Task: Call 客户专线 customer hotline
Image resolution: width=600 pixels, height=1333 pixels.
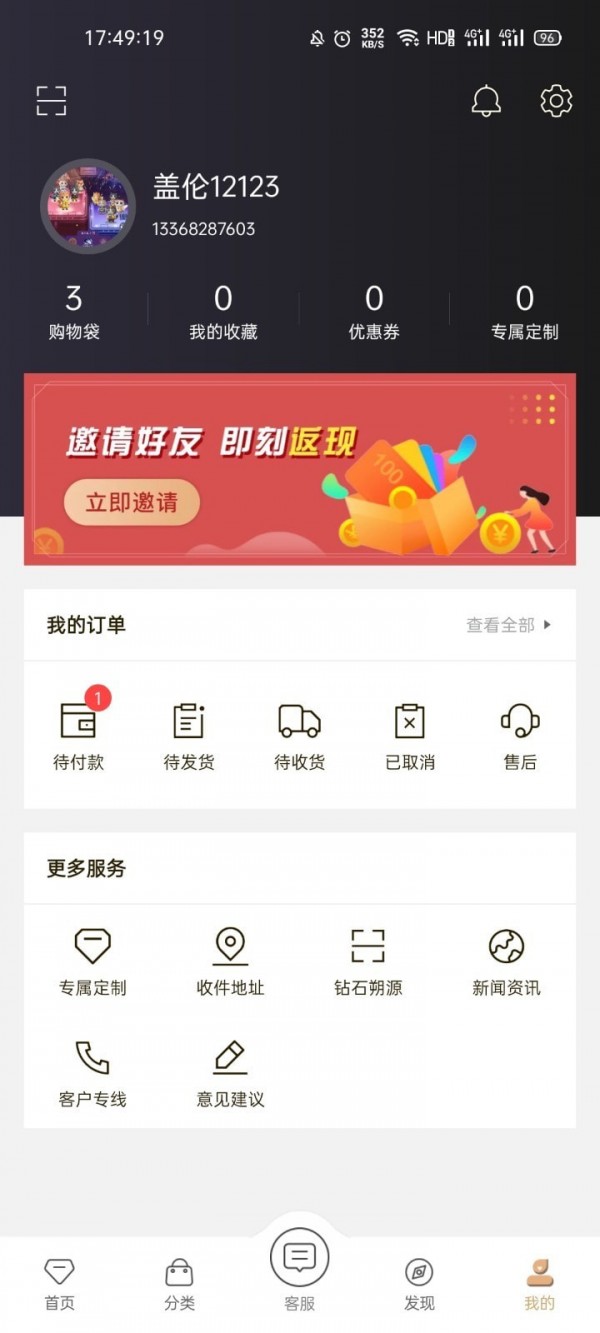Action: (93, 1072)
